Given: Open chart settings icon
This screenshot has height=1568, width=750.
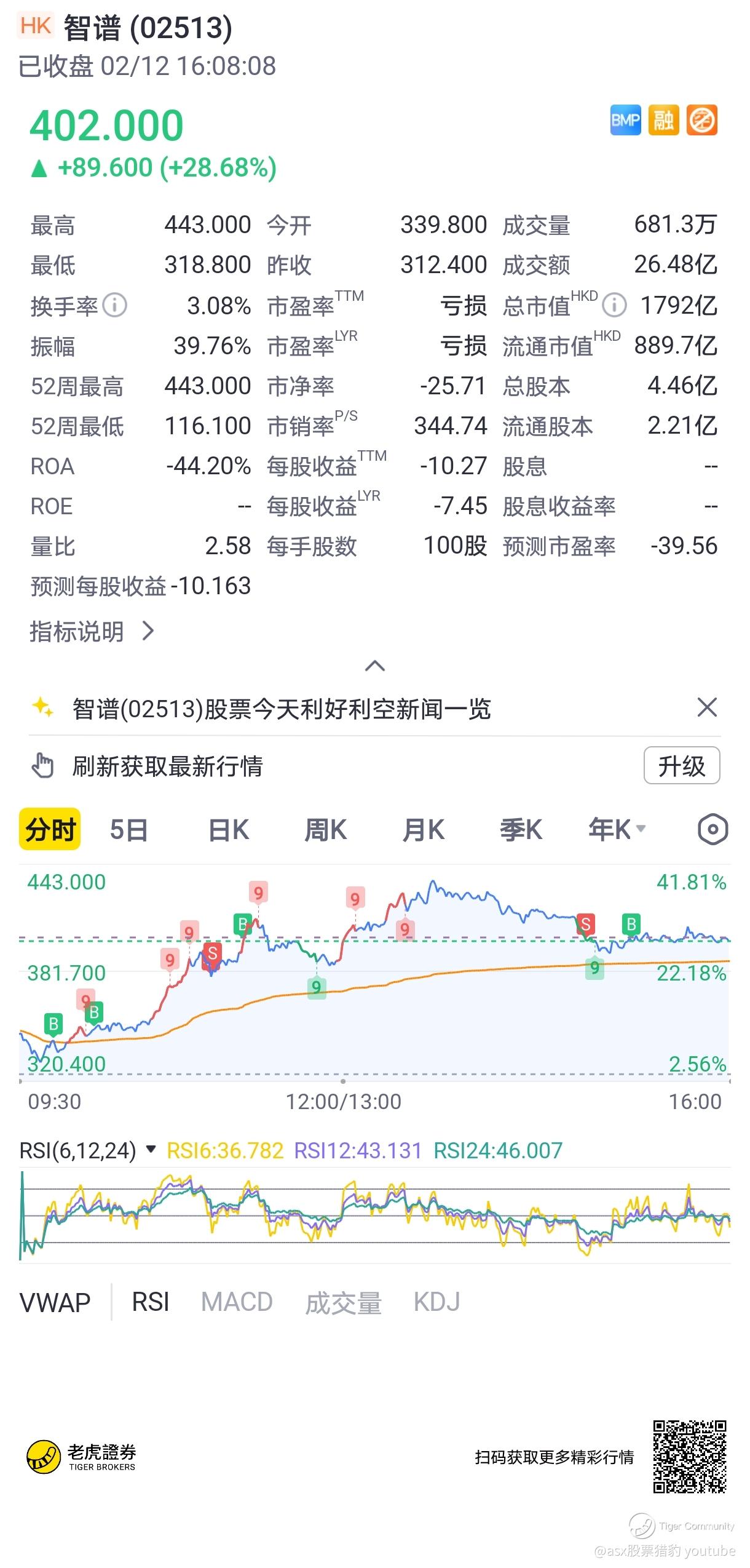Looking at the screenshot, I should pos(712,830).
